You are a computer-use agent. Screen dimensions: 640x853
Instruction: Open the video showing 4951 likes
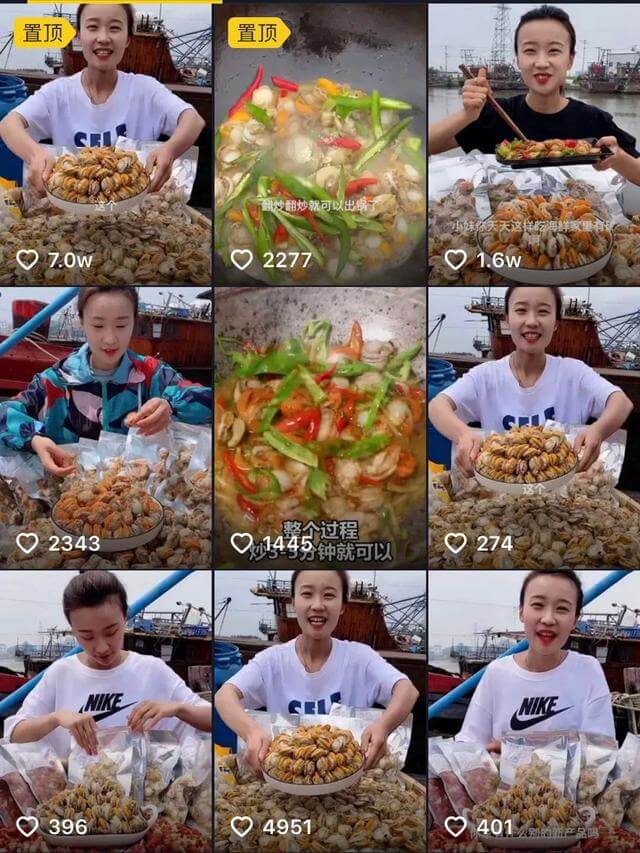tap(320, 711)
